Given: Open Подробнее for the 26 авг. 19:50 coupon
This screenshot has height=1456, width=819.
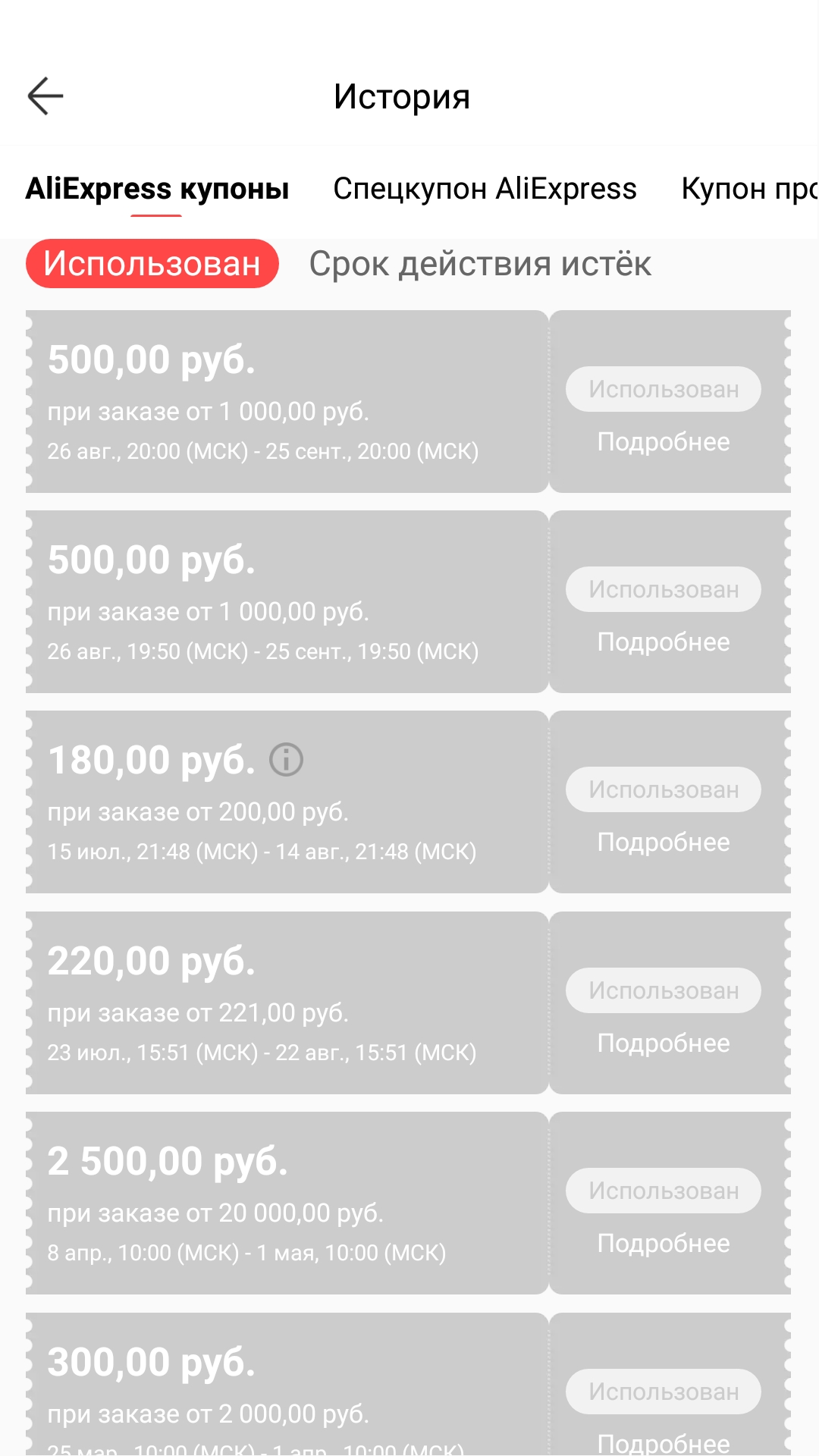Looking at the screenshot, I should [664, 642].
